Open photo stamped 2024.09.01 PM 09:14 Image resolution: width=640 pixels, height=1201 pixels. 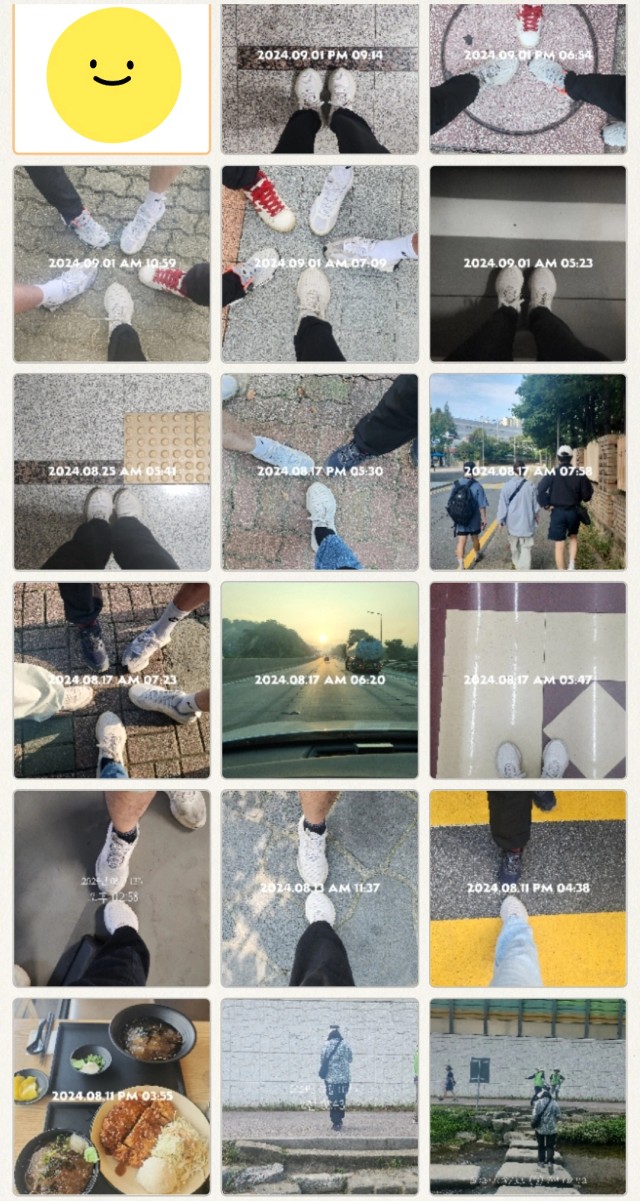pyautogui.click(x=320, y=78)
